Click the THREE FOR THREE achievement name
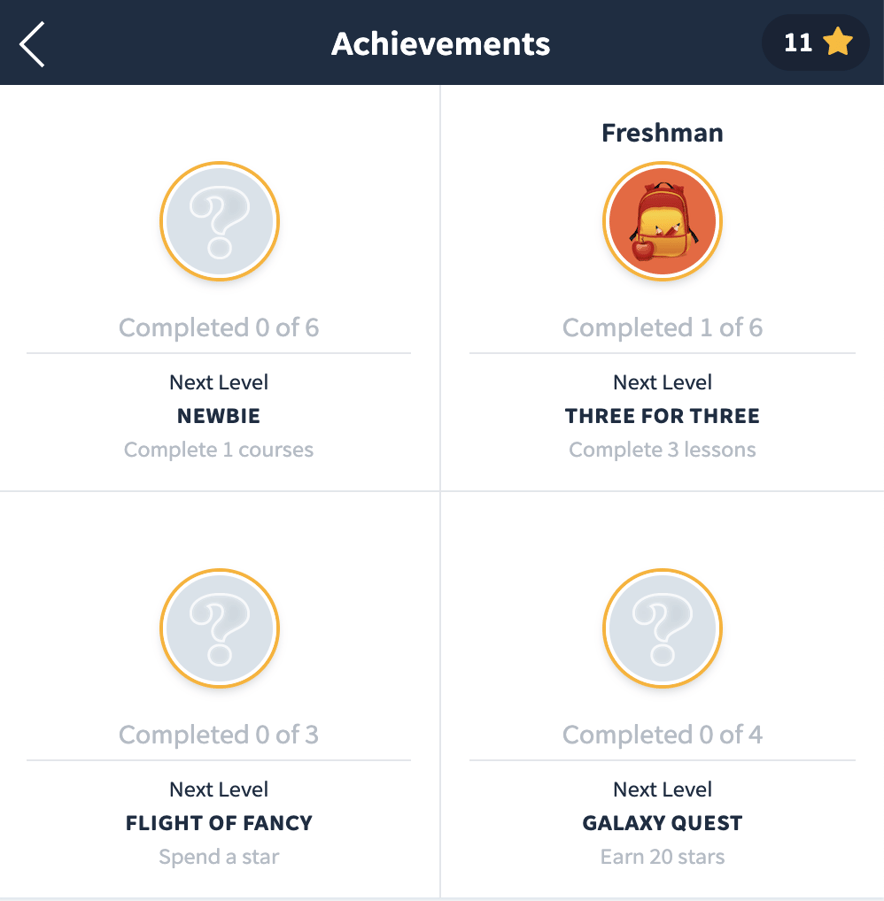 coord(662,415)
